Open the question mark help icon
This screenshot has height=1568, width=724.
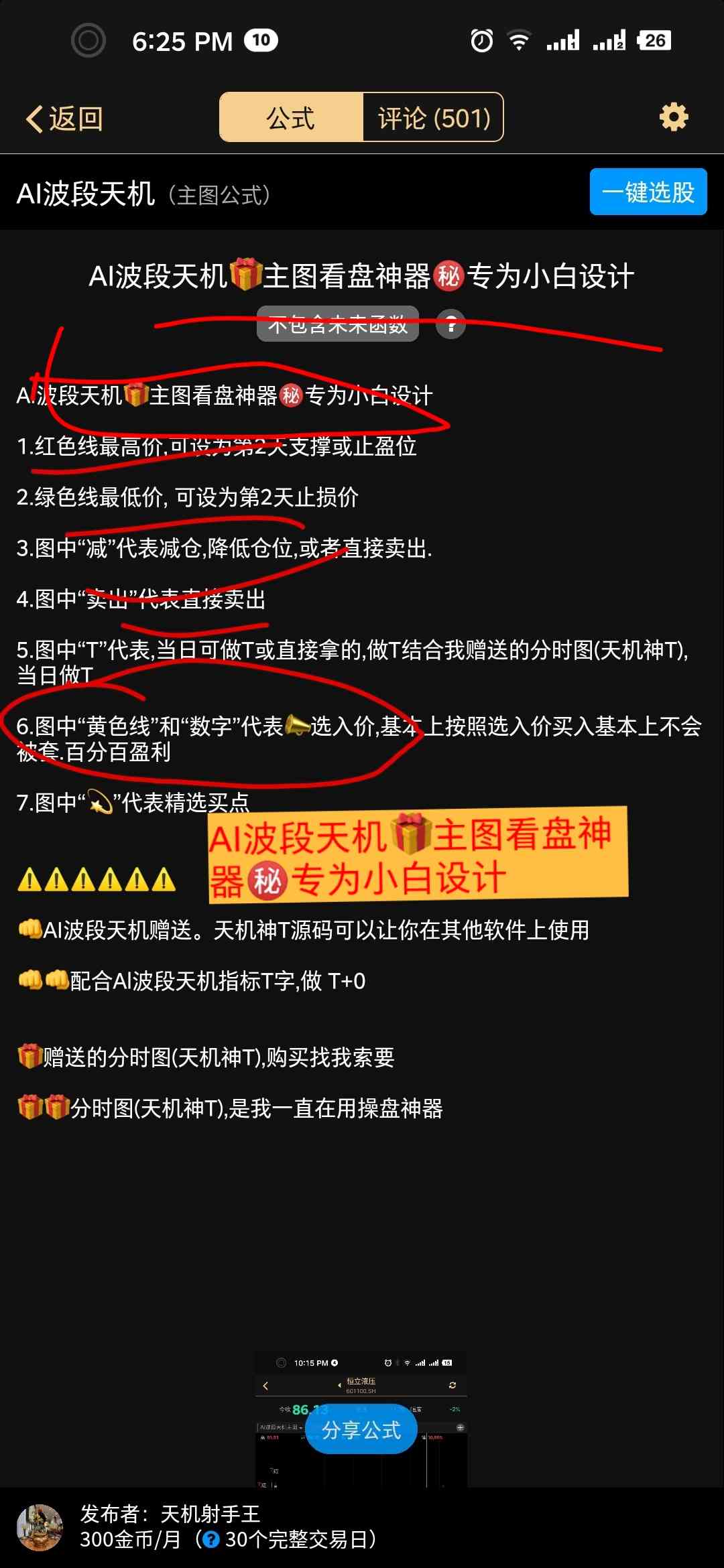[451, 324]
